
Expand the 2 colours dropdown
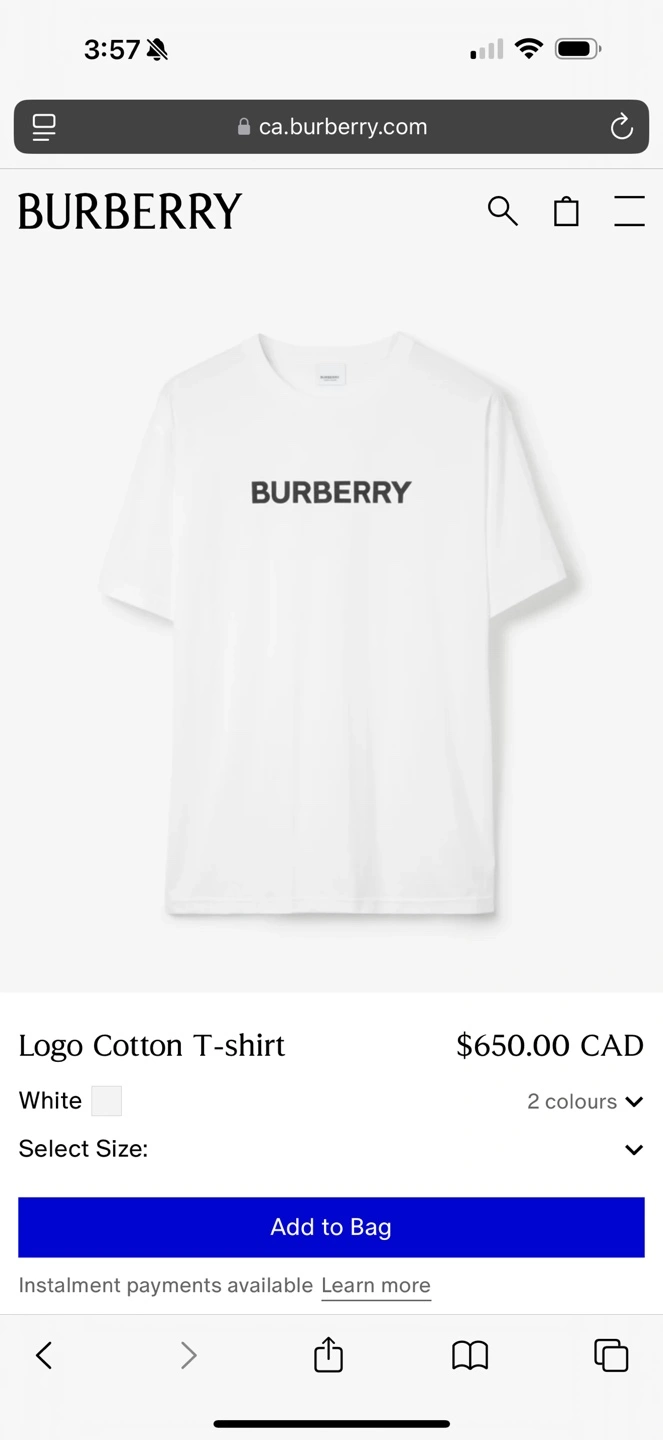585,1101
